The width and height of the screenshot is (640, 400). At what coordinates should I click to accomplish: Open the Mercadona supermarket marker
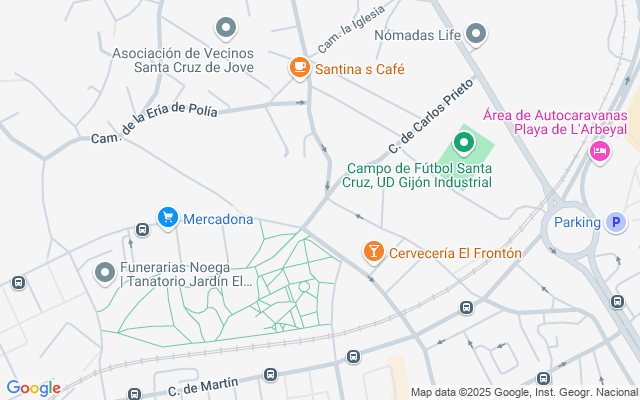[x=168, y=216]
